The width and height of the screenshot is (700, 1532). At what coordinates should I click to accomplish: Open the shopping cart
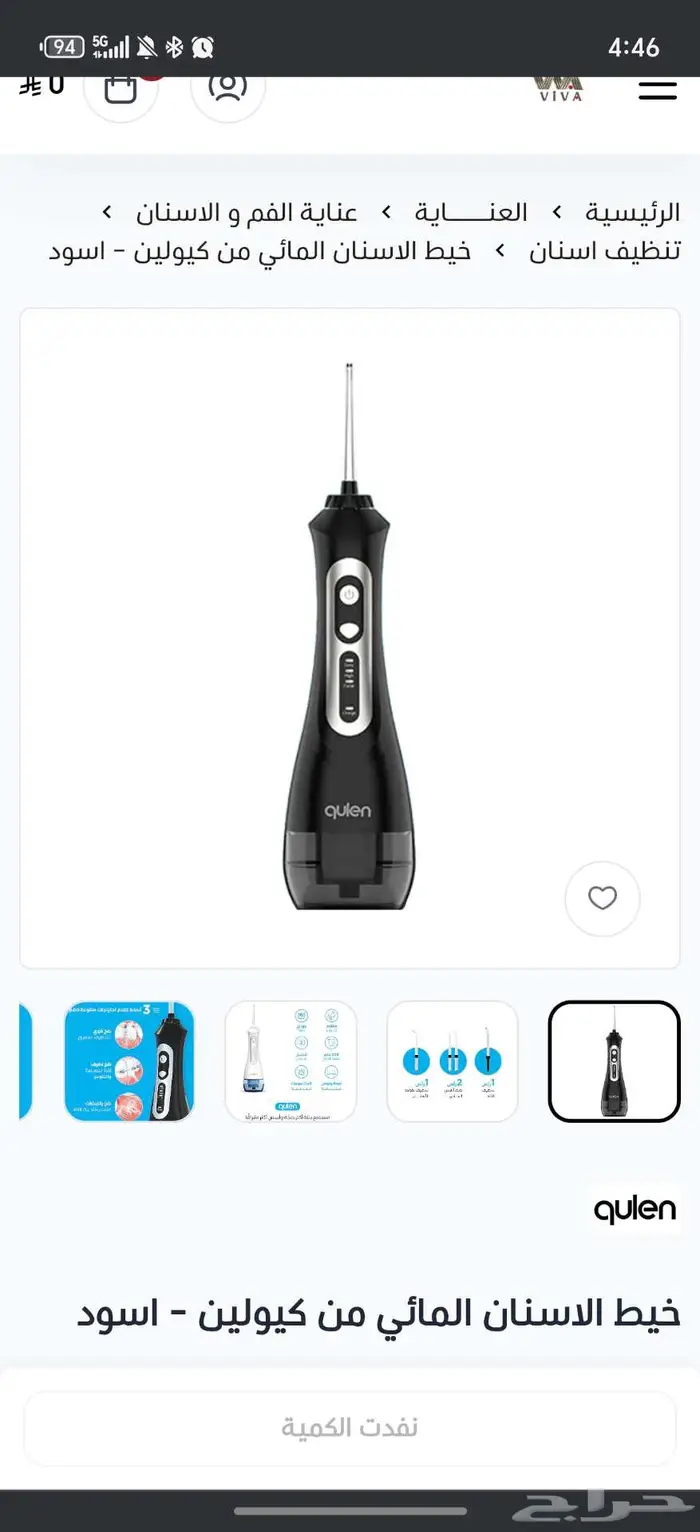pyautogui.click(x=120, y=90)
